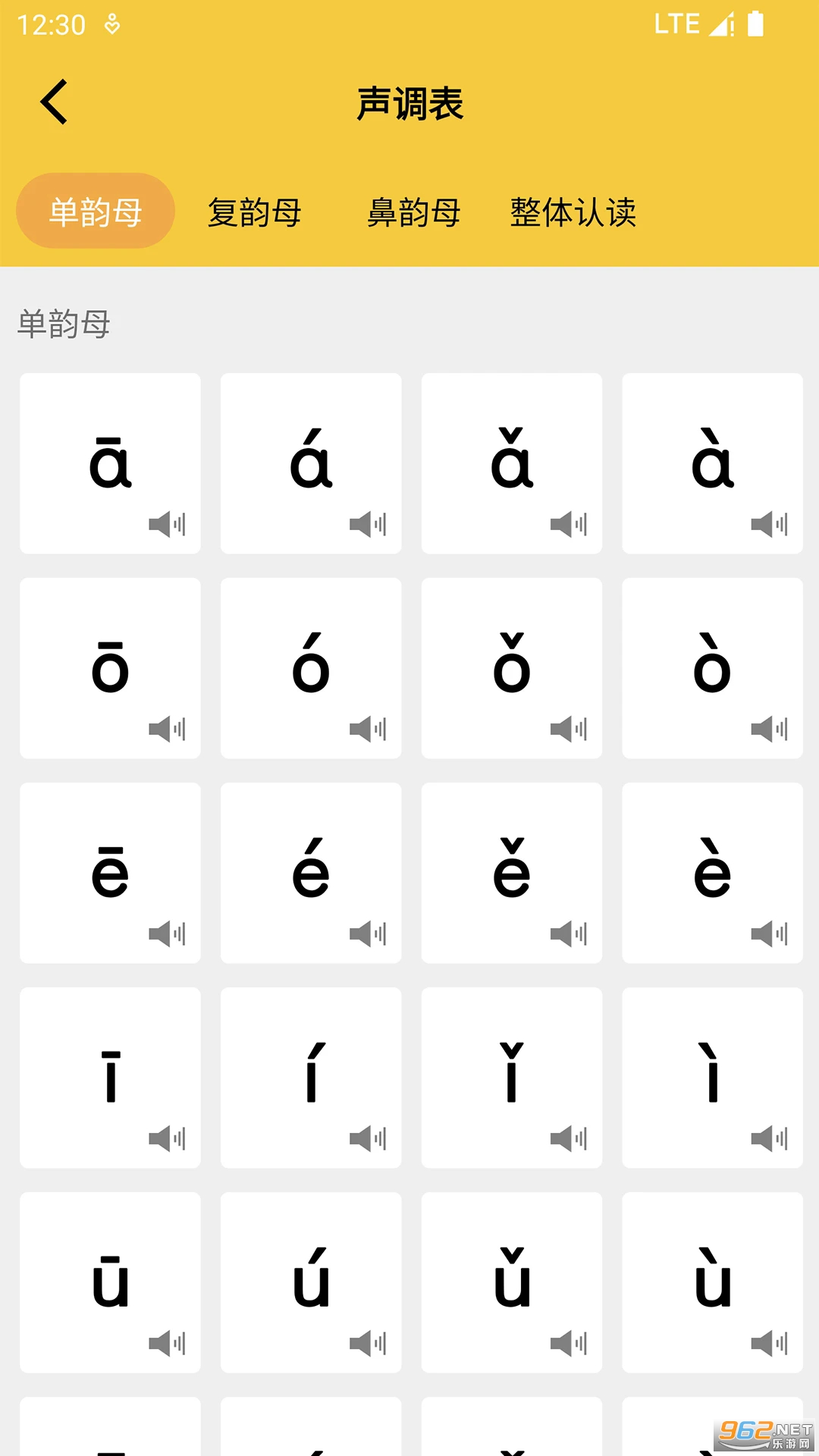Go back using the top-left arrow
Viewport: 819px width, 1456px height.
(55, 102)
